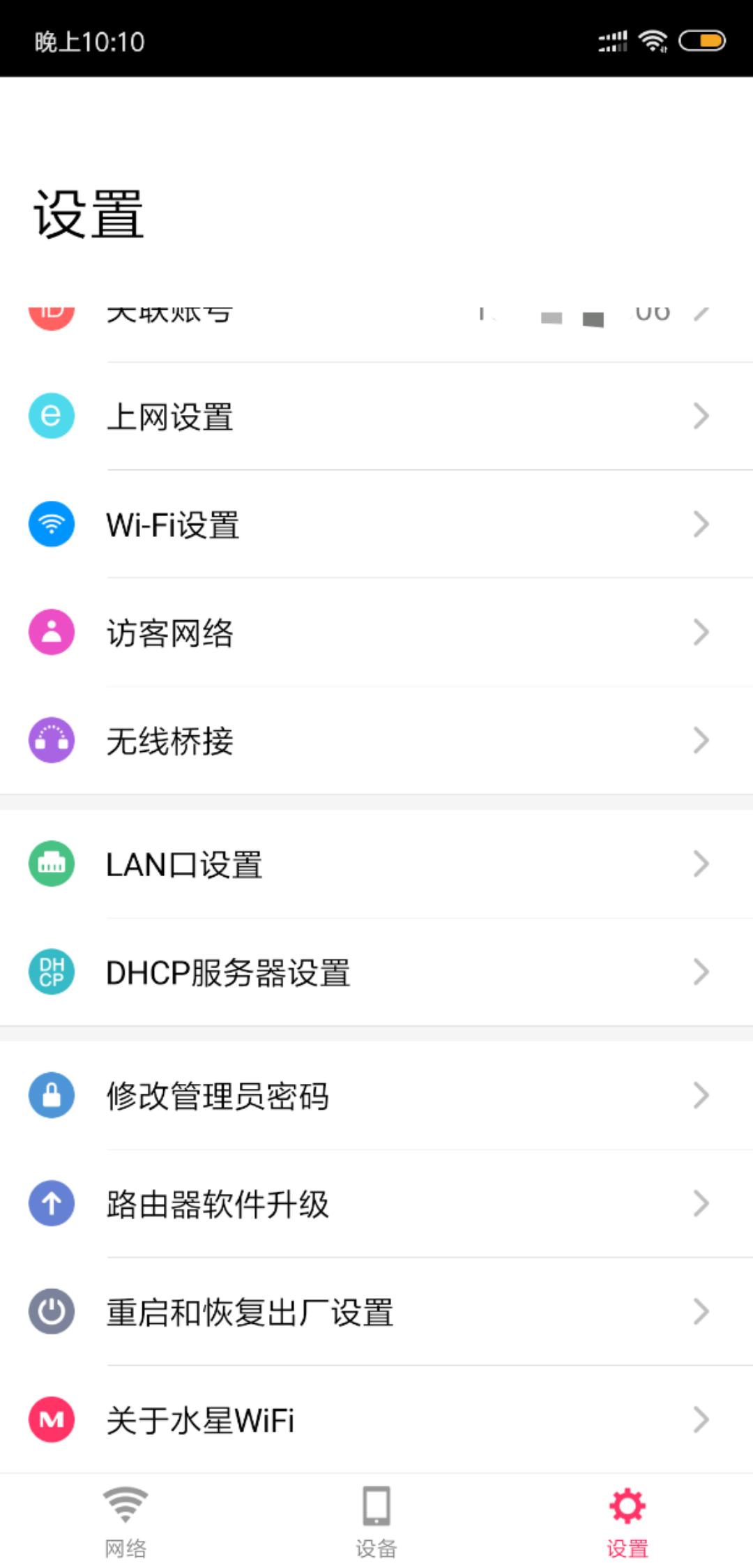Tap the DHCP server settings icon
Viewport: 753px width, 1568px height.
coord(51,971)
